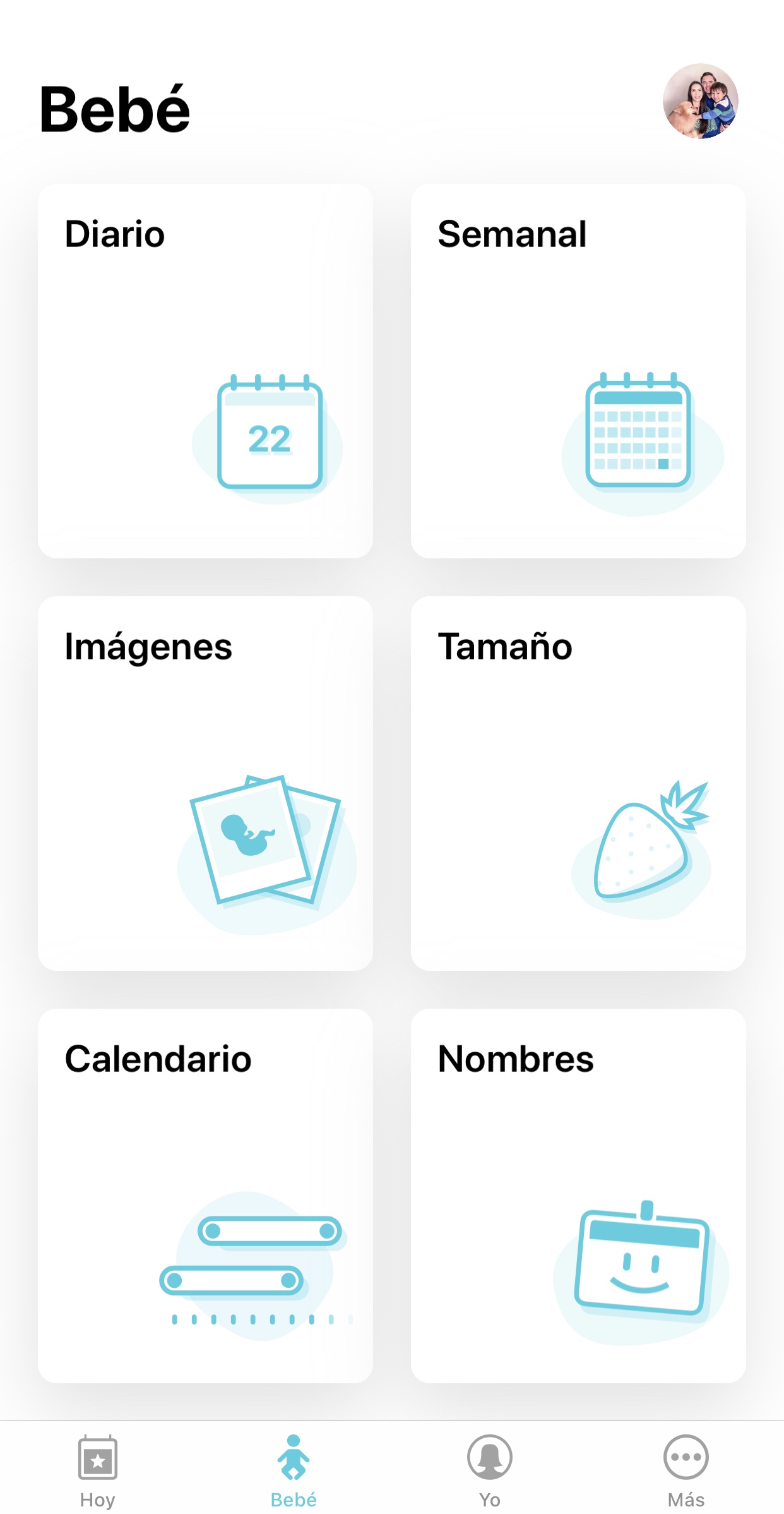
Task: Open the Diario card
Action: point(205,371)
